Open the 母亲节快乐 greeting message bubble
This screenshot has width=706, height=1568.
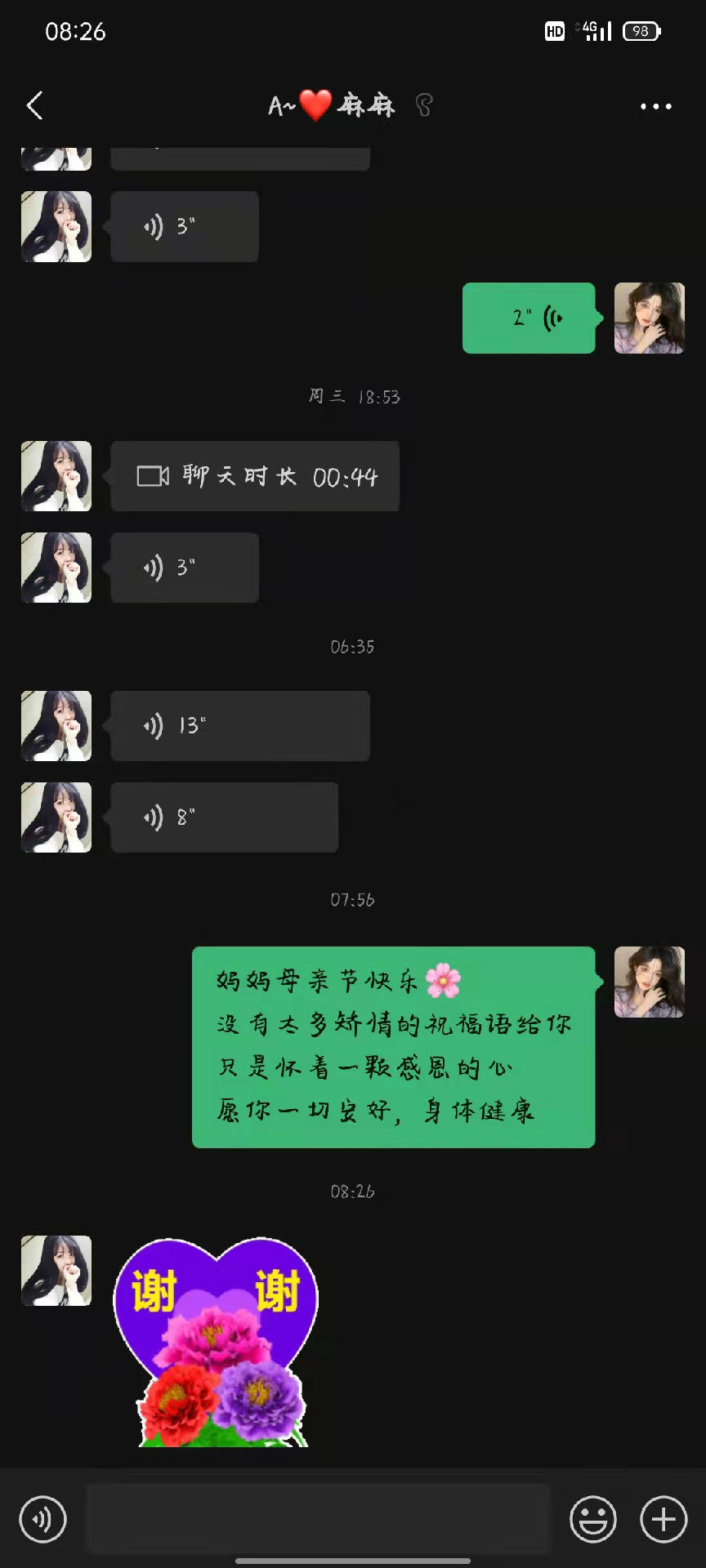(x=393, y=1047)
